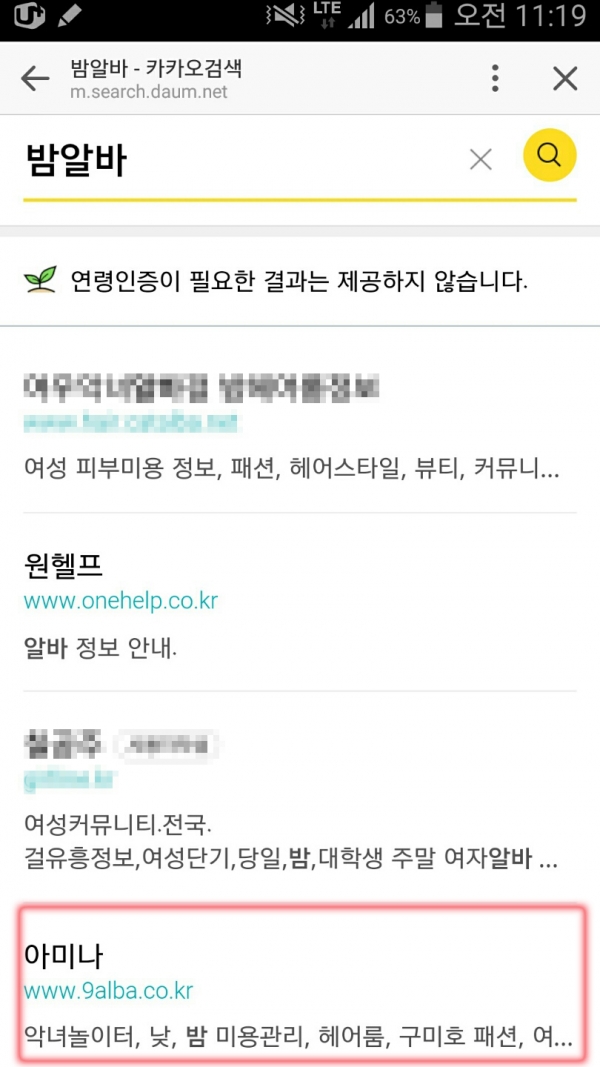Open the three-dot overflow menu

tap(495, 79)
